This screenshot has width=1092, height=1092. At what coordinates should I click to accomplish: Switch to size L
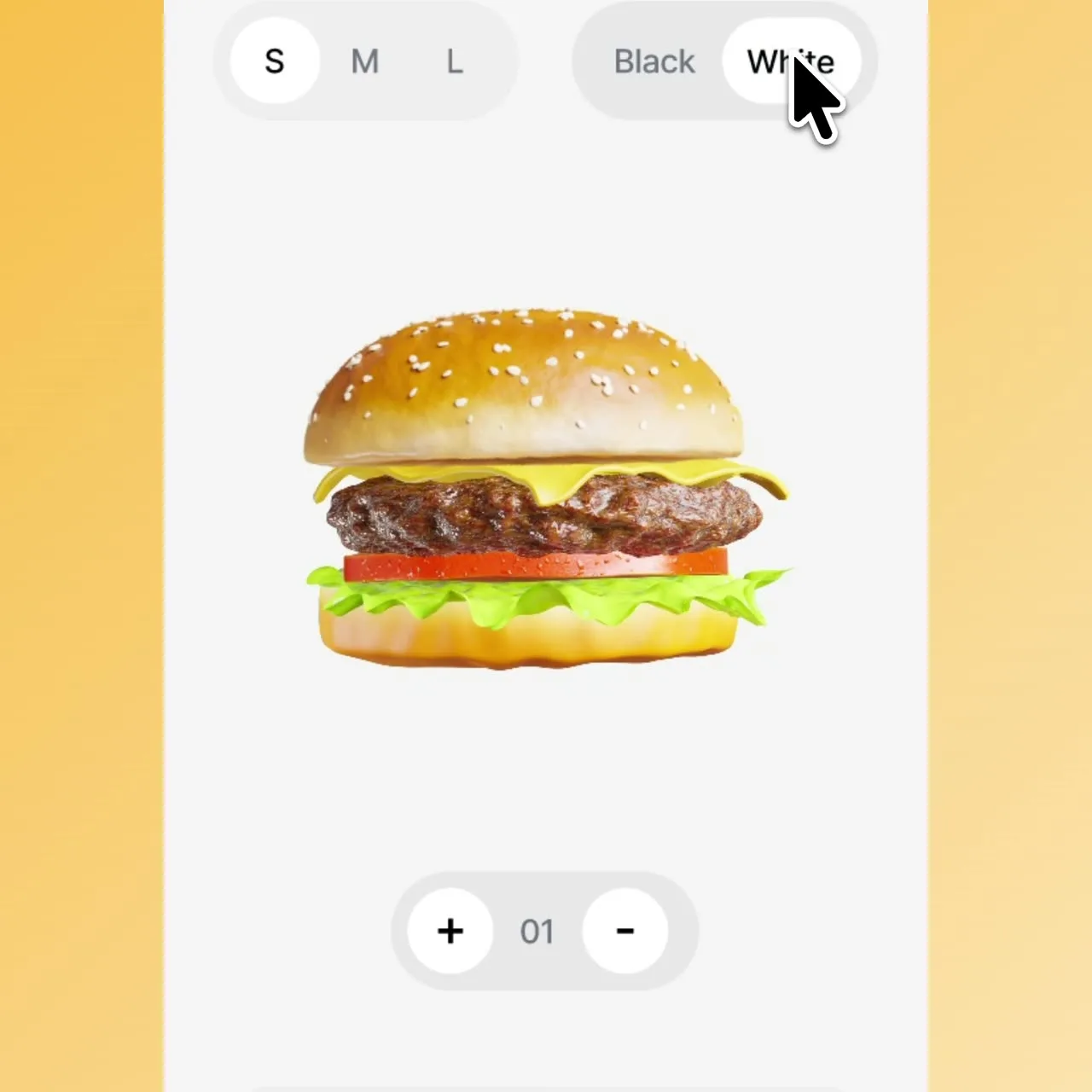[455, 61]
